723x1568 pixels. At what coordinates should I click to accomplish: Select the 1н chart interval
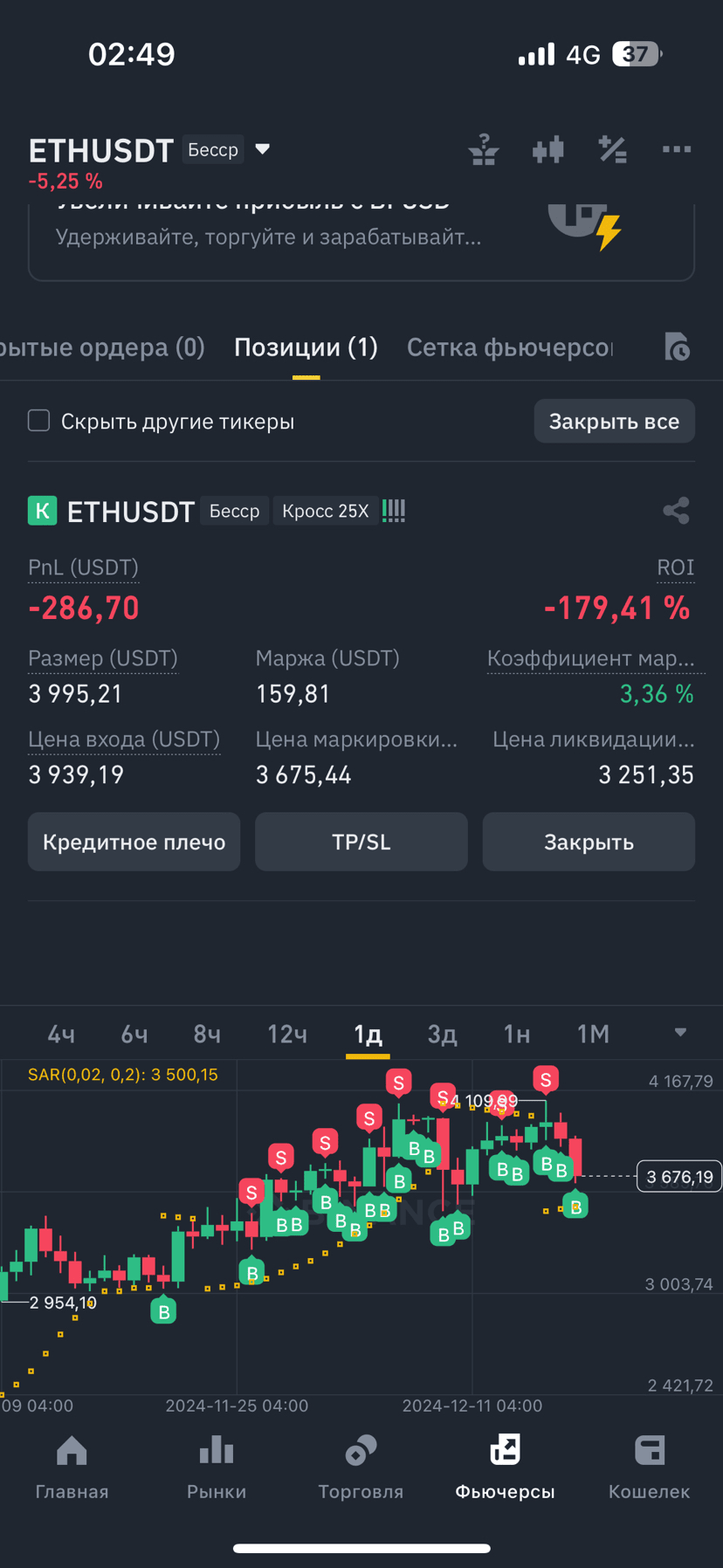pos(517,1035)
